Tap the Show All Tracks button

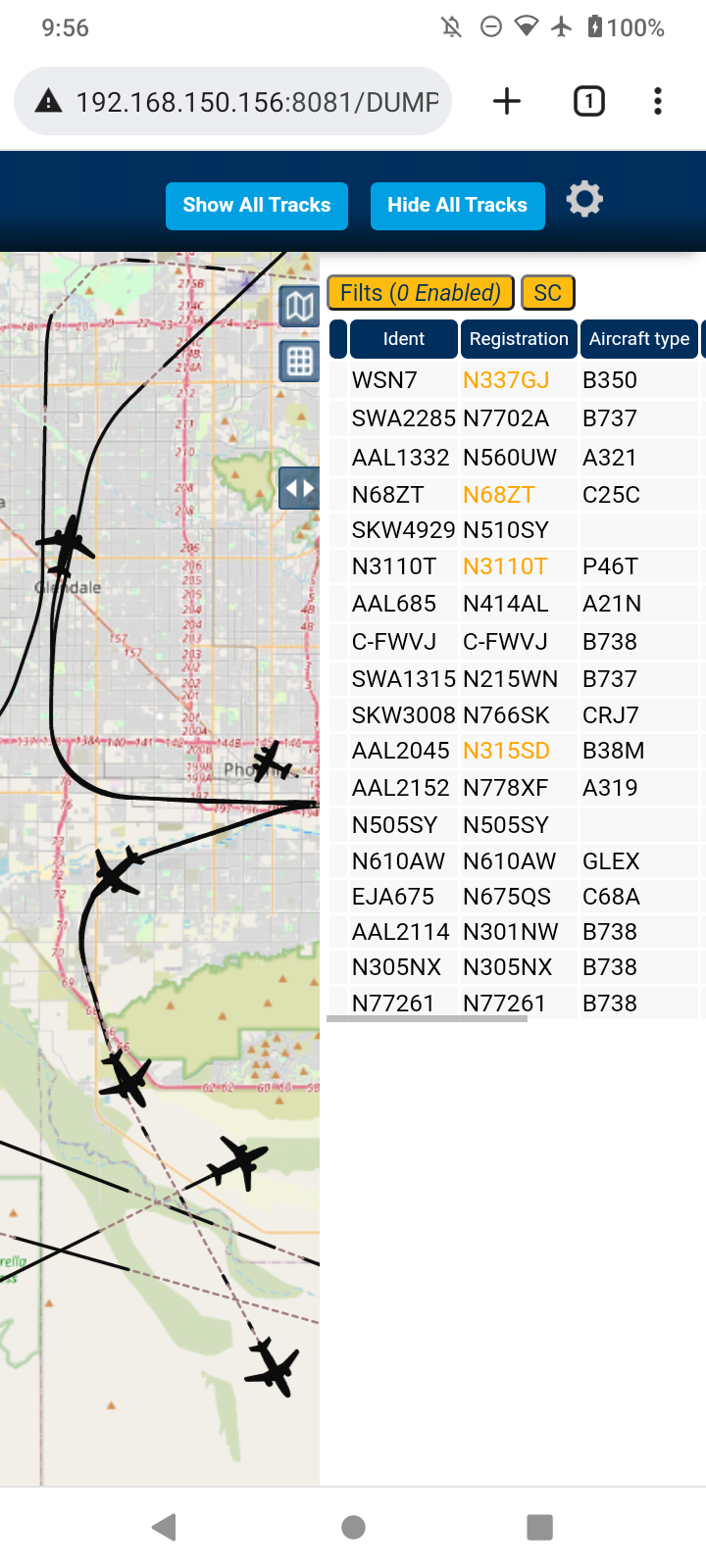coord(257,206)
